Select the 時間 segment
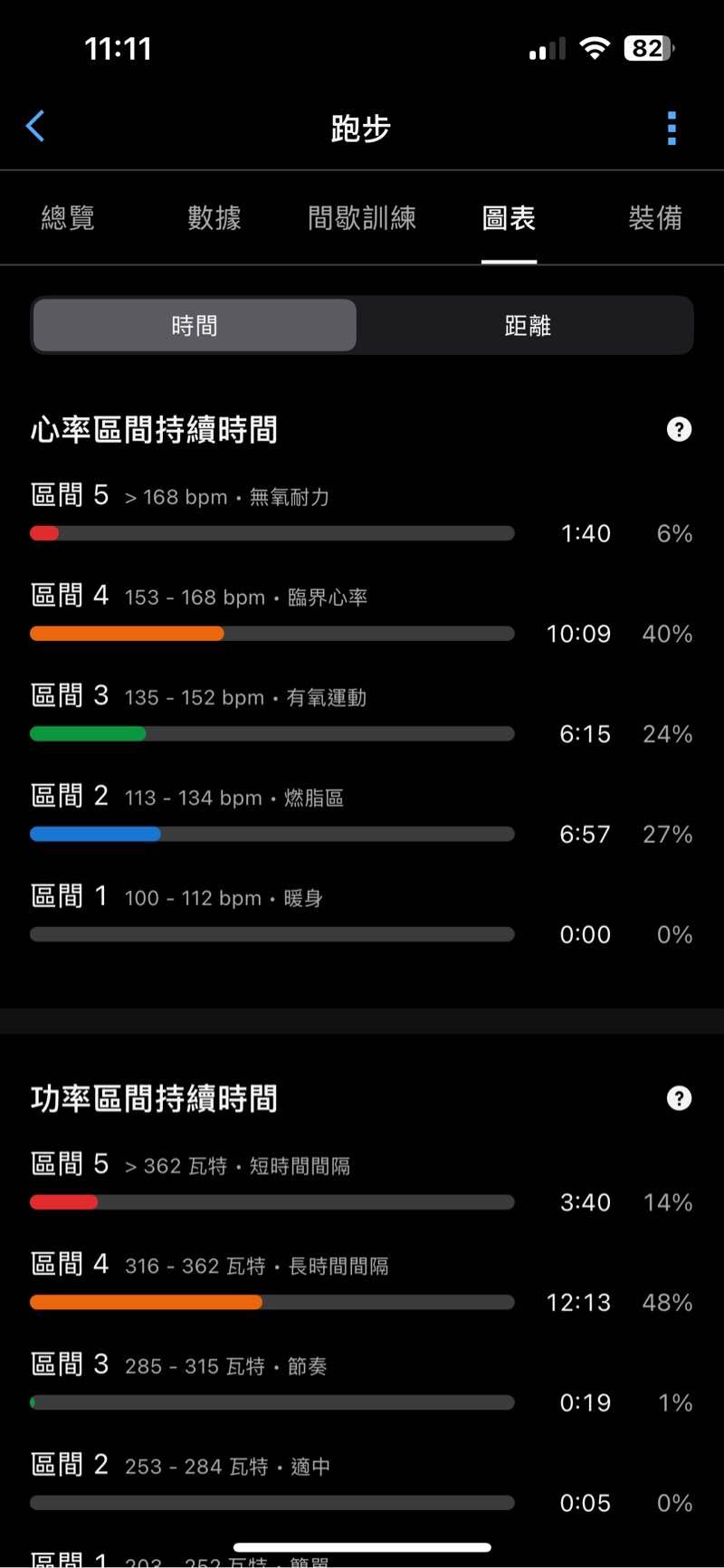724x1568 pixels. [195, 326]
